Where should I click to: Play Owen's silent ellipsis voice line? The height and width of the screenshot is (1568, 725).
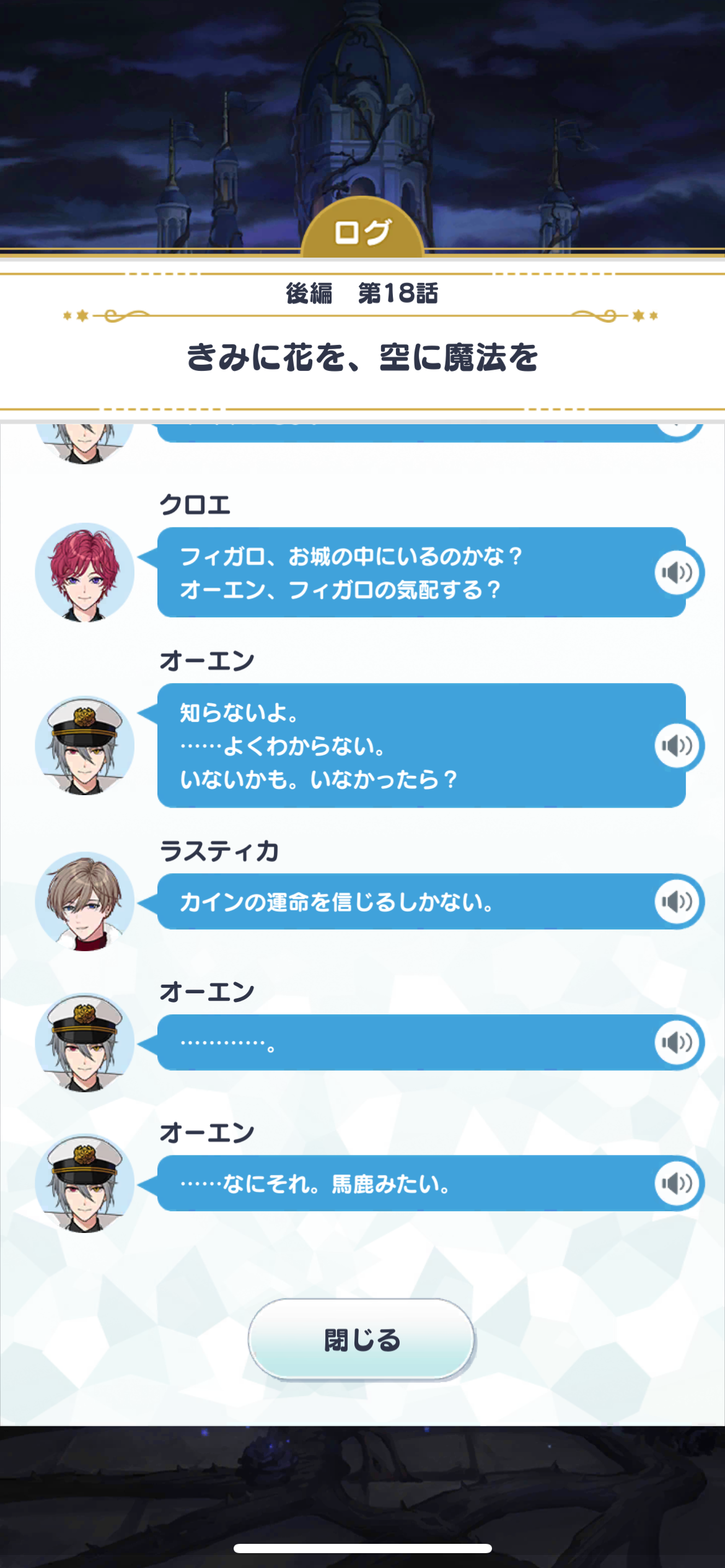tap(677, 1042)
